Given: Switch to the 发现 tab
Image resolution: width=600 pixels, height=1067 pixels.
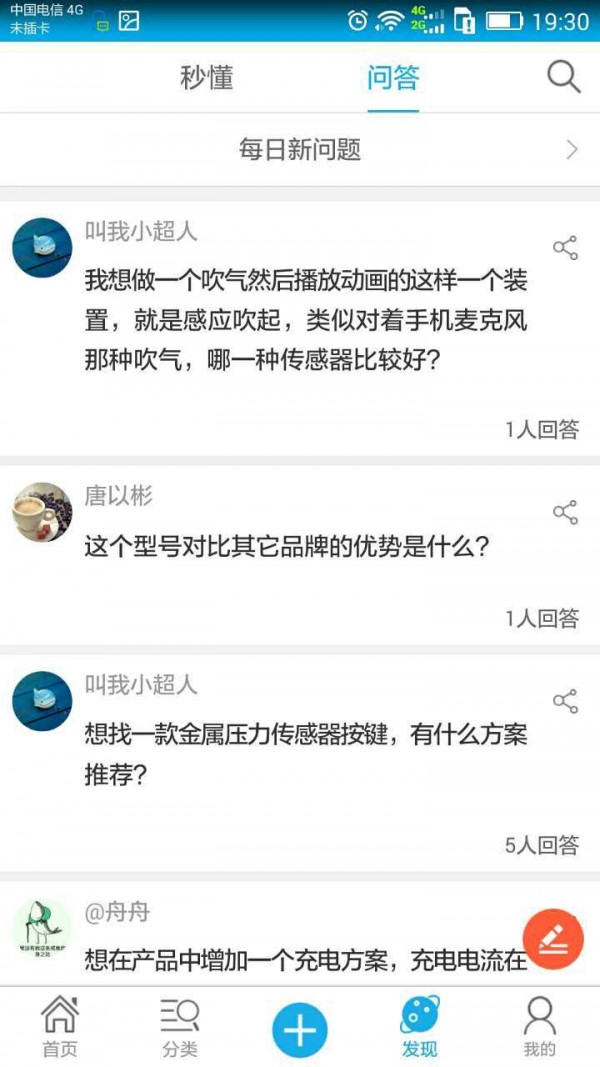Looking at the screenshot, I should point(420,1027).
